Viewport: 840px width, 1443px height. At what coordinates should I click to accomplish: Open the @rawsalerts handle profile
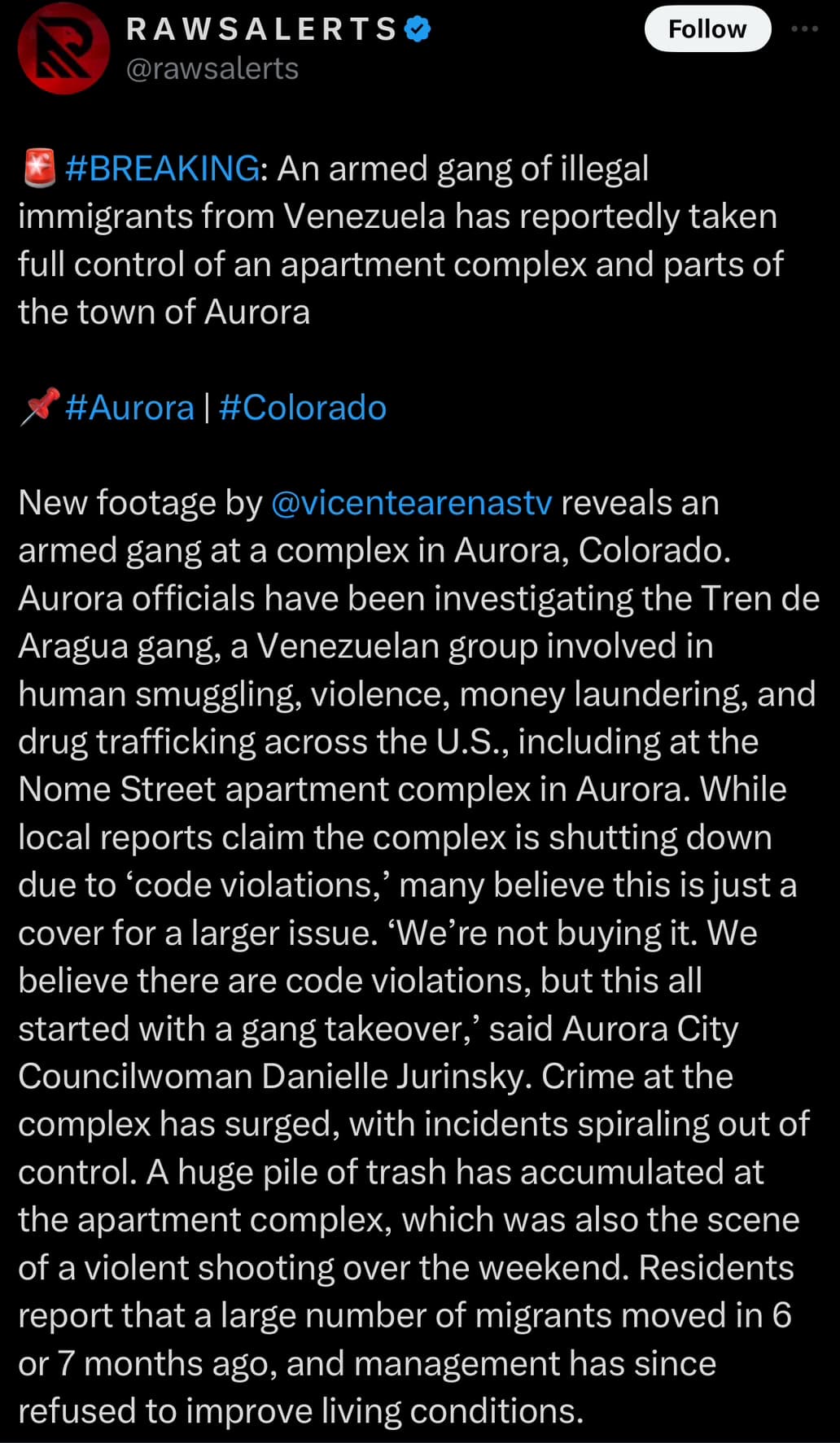pyautogui.click(x=212, y=68)
